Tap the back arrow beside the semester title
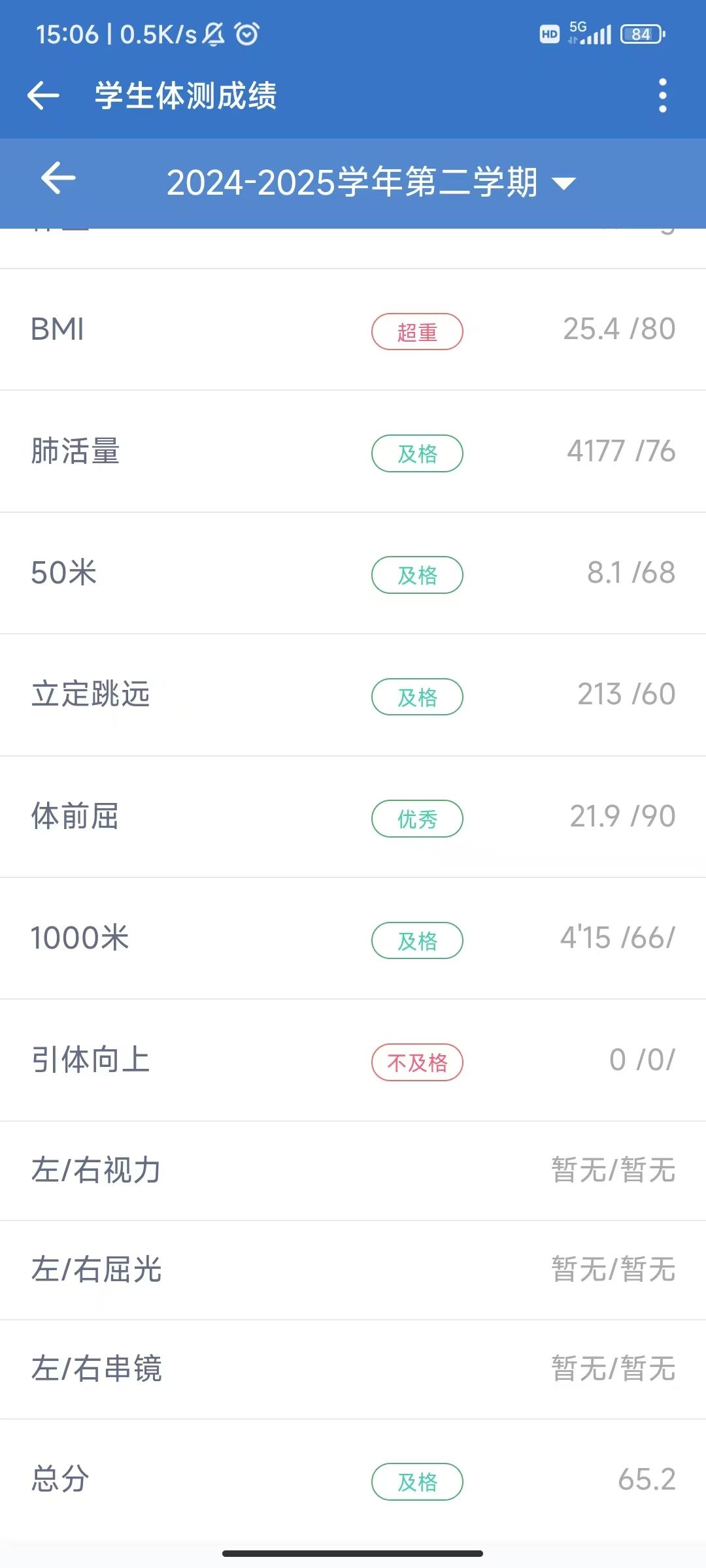 [58, 178]
